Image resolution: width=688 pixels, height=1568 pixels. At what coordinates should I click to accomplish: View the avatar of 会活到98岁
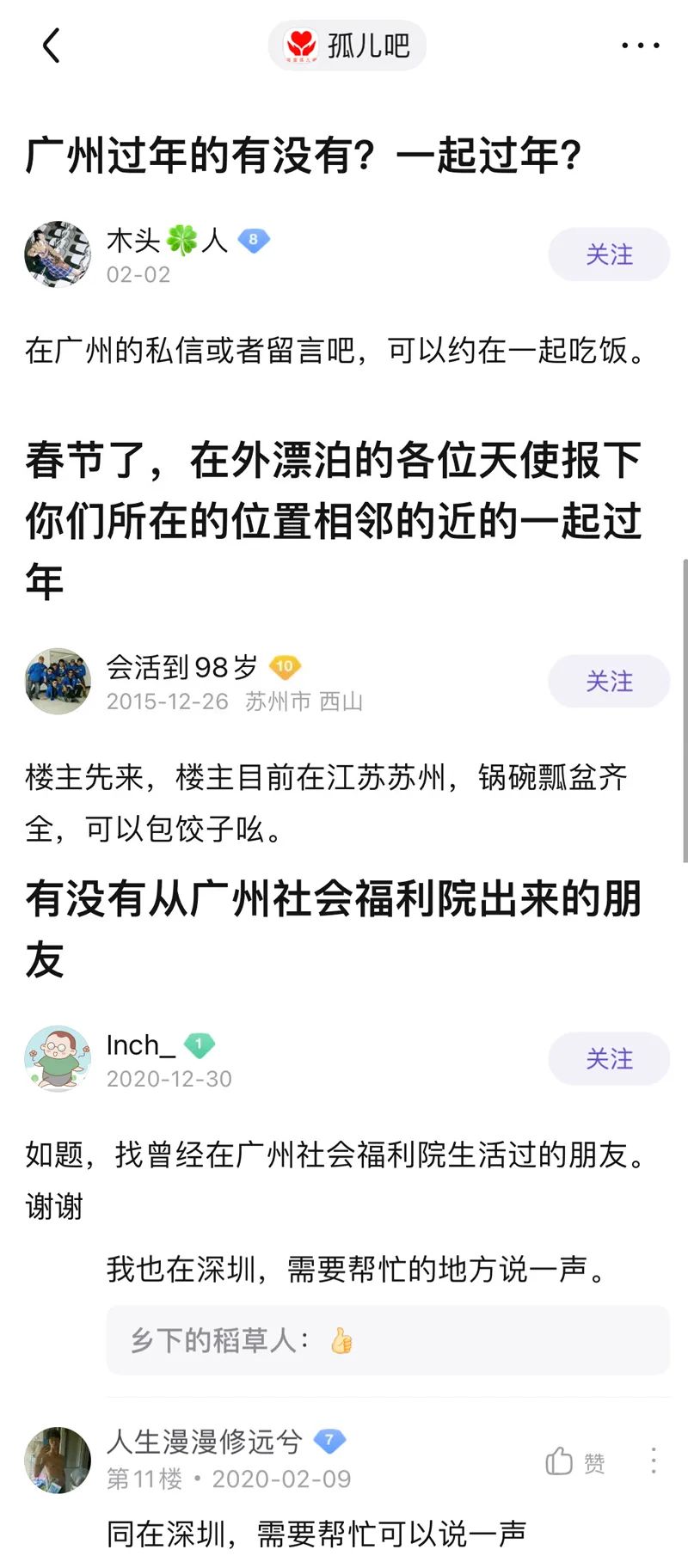(58, 681)
